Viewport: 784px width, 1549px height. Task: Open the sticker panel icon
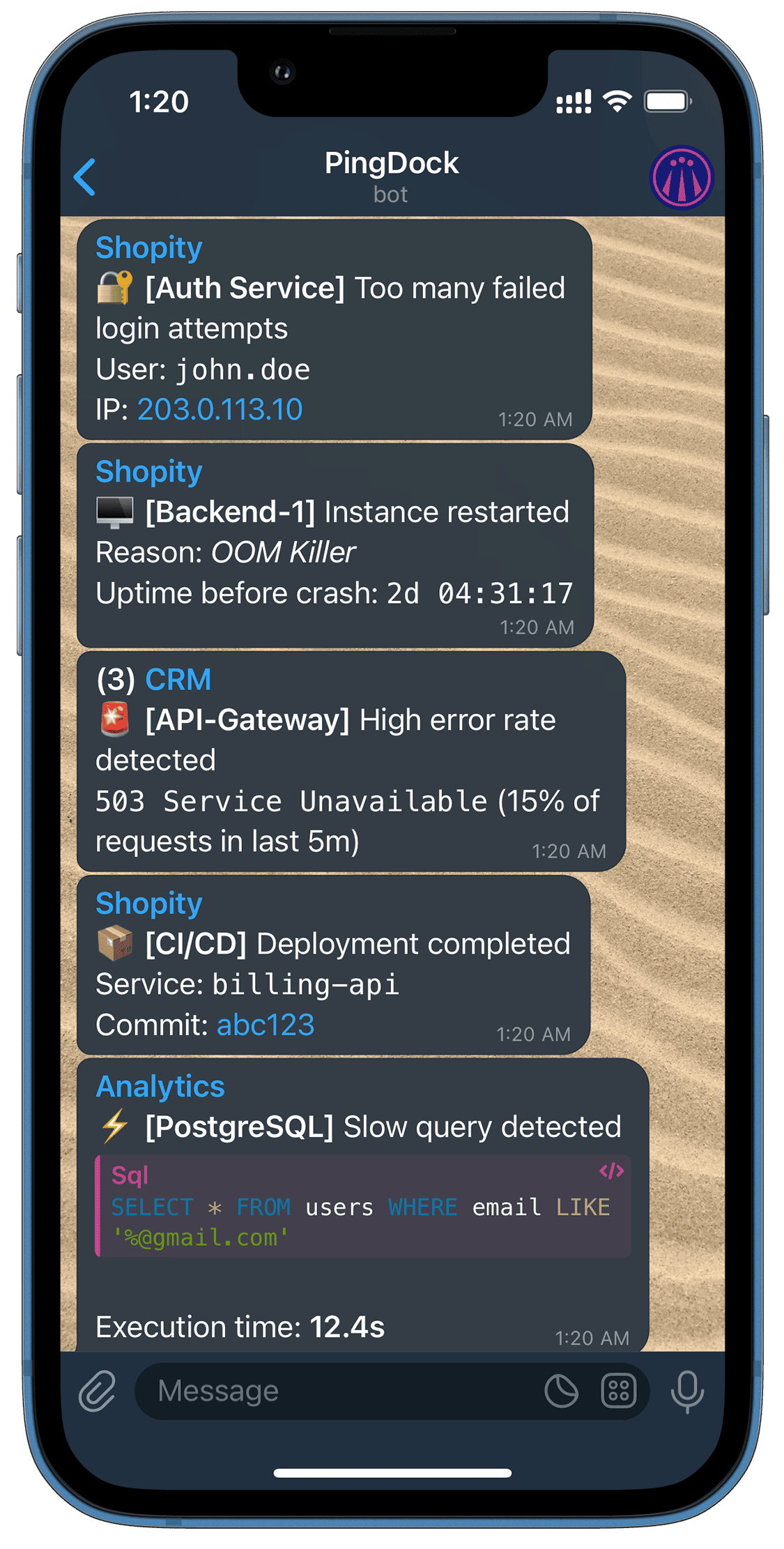tap(561, 1391)
